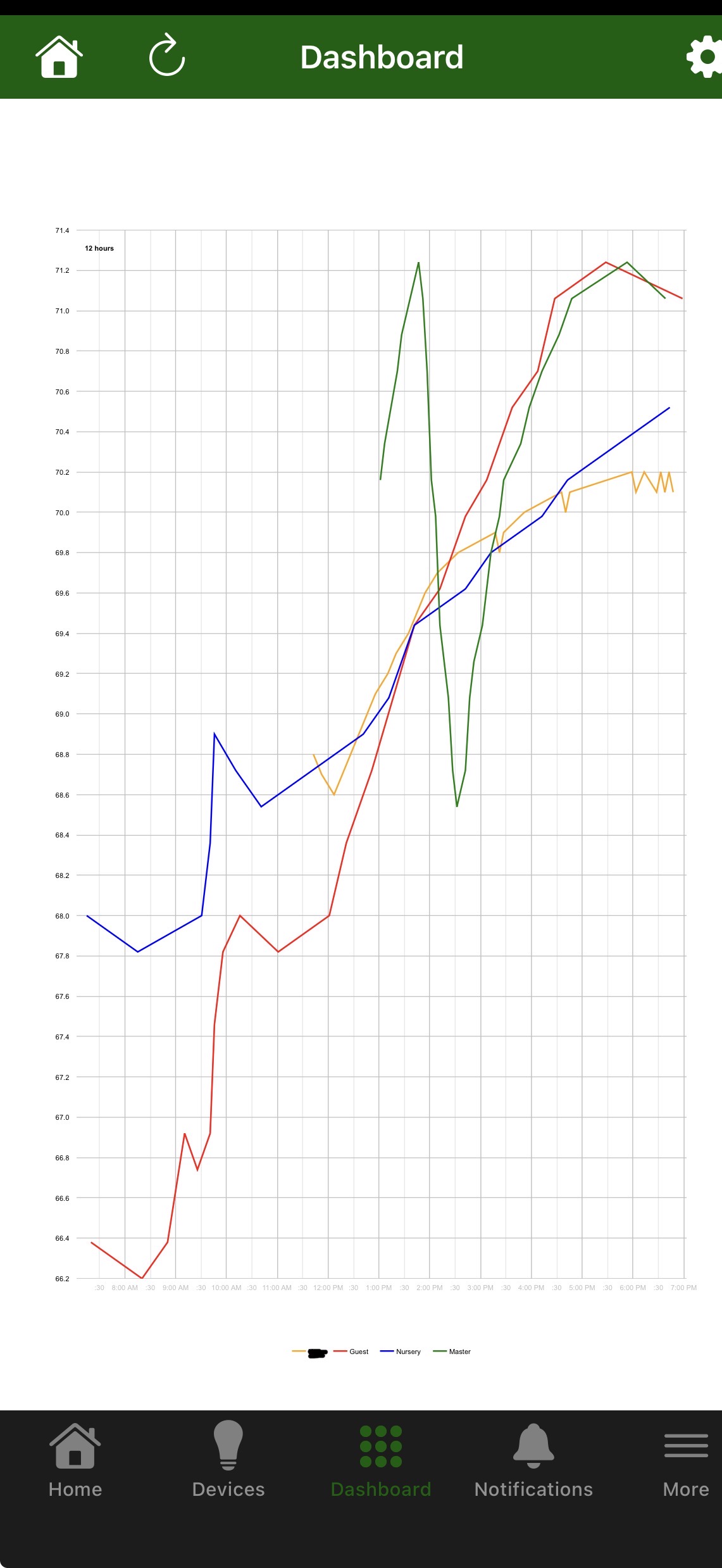722x1568 pixels.
Task: Toggle the Master series in the legend
Action: (x=452, y=1352)
